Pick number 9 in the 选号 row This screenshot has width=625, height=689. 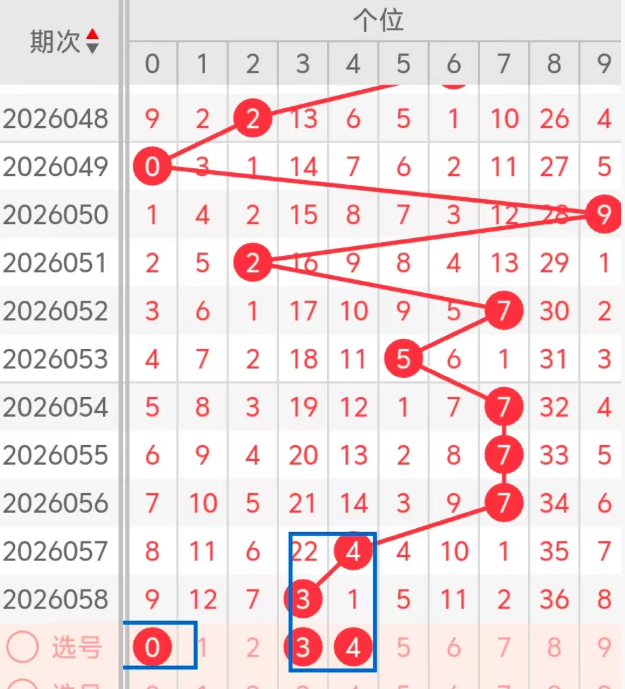click(603, 648)
